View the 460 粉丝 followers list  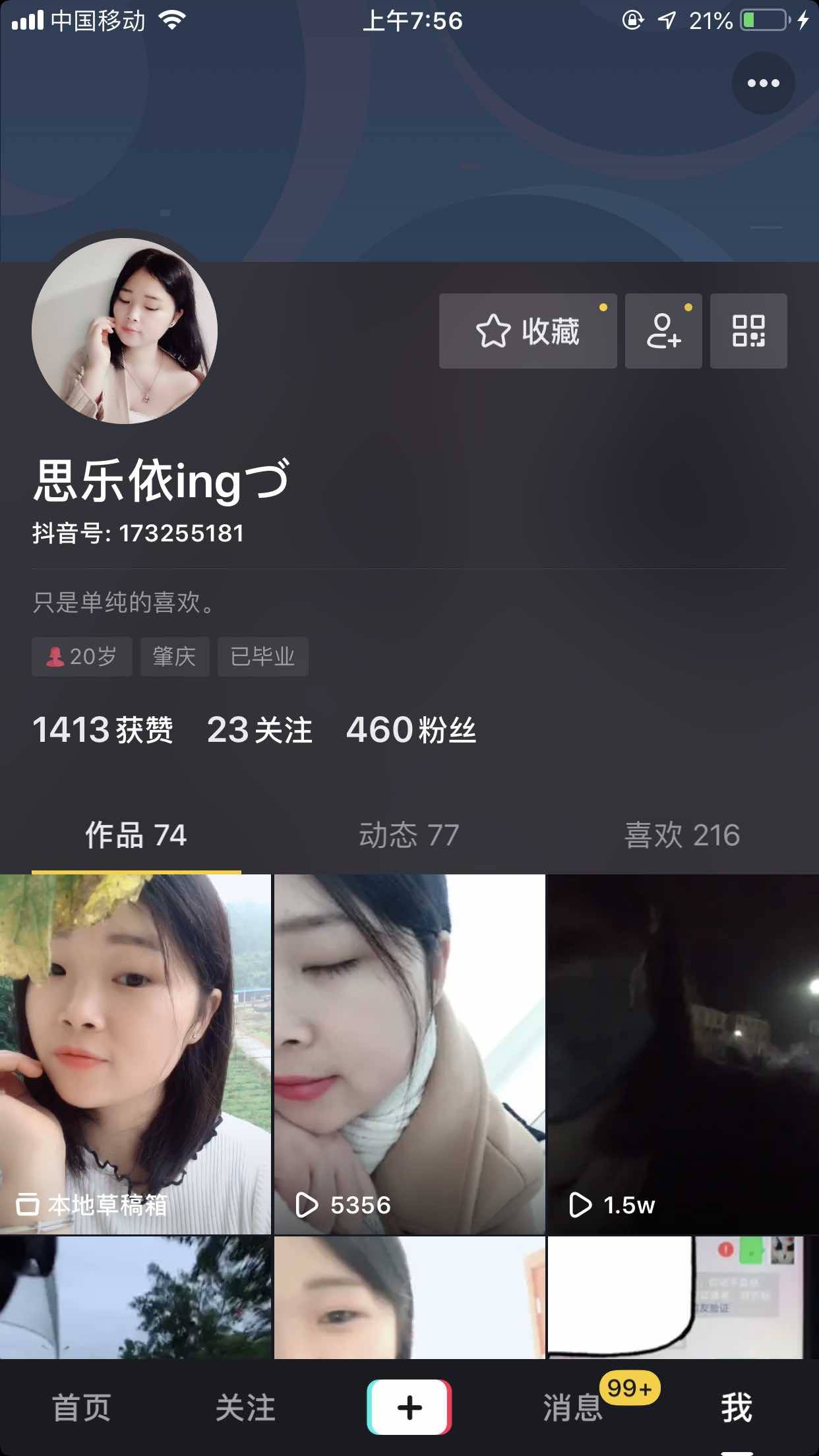click(411, 730)
